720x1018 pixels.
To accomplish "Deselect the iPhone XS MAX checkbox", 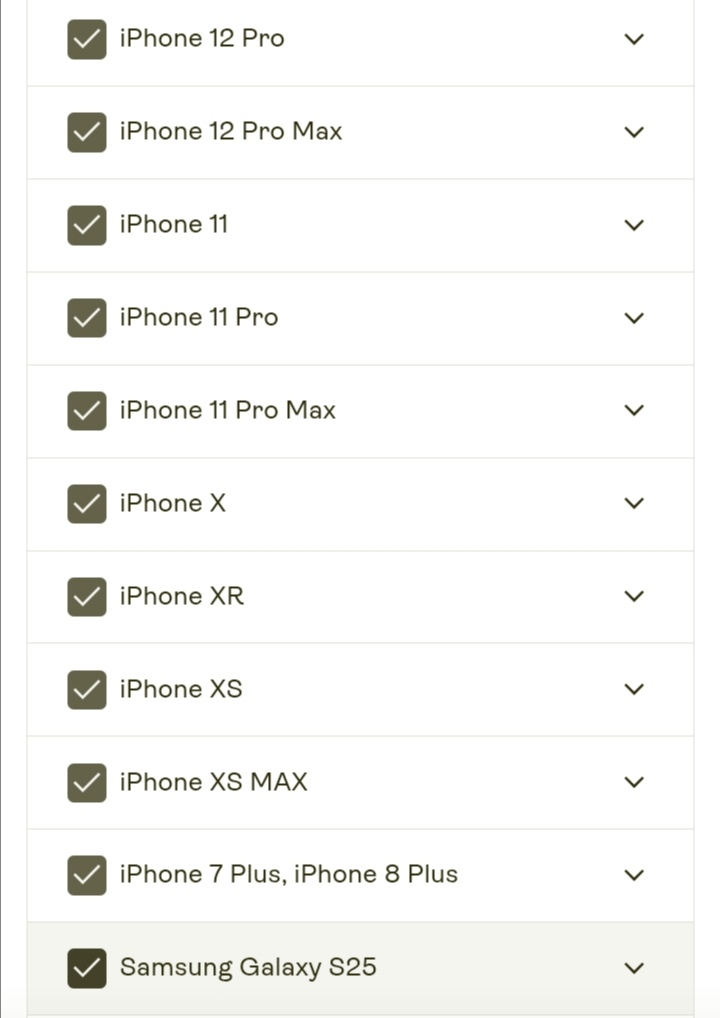I will (87, 782).
